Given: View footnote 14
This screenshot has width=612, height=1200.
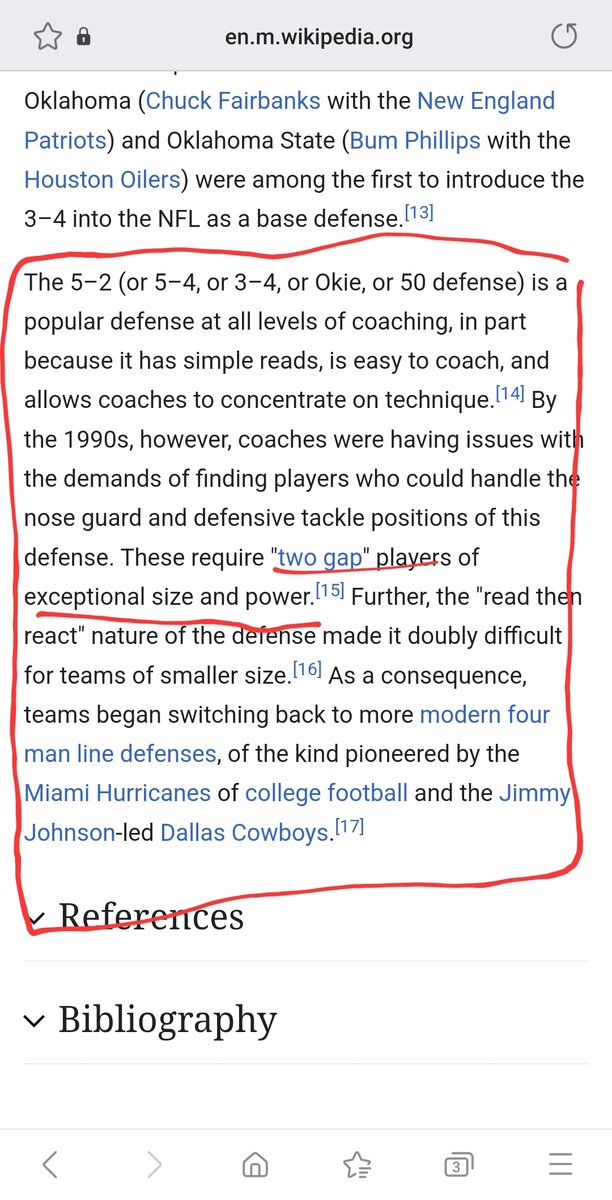Looking at the screenshot, I should pyautogui.click(x=509, y=393).
